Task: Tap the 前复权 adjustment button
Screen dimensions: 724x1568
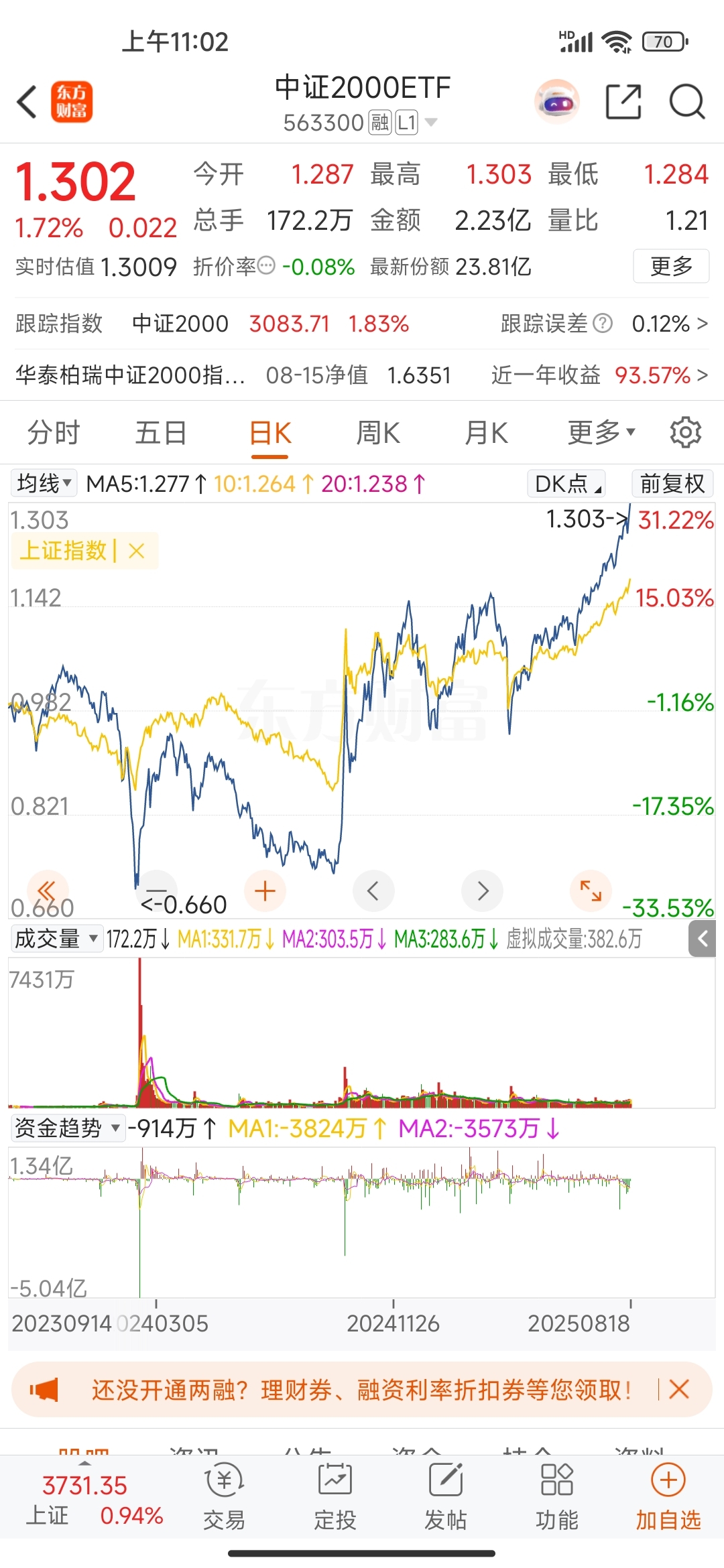Action: coord(672,483)
